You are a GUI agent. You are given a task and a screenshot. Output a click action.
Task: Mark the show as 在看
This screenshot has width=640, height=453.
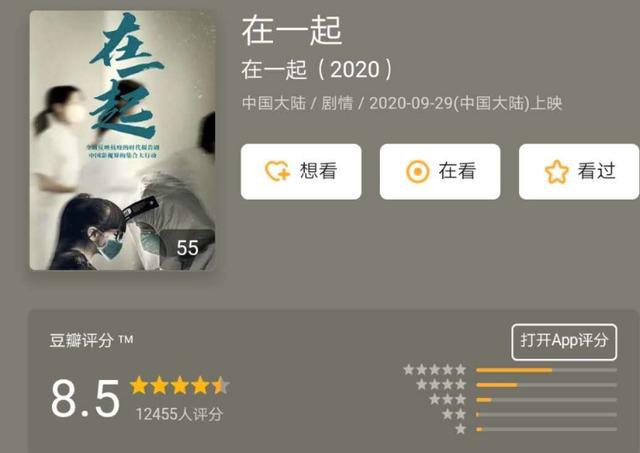[439, 172]
